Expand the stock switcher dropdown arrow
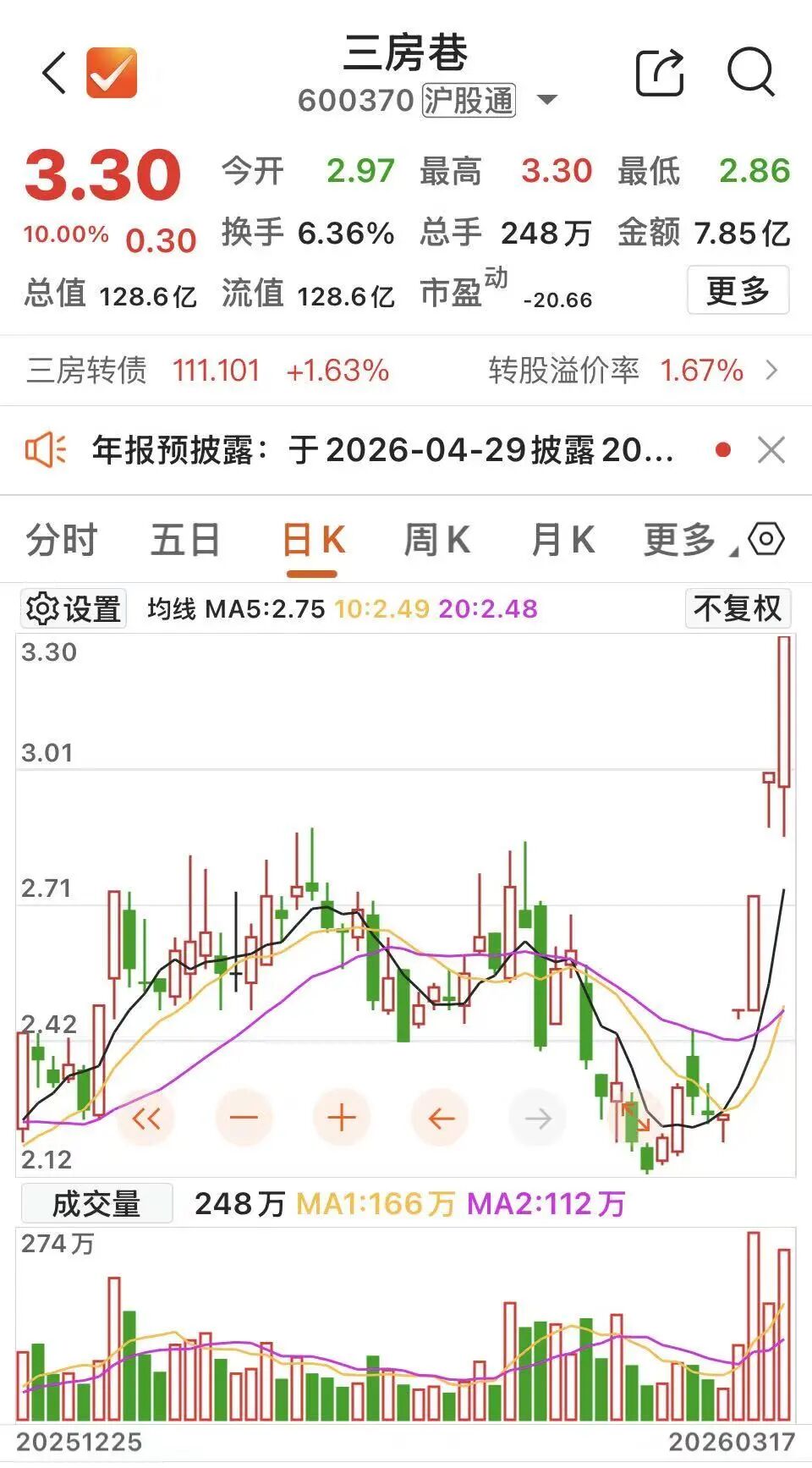812x1468 pixels. [548, 100]
